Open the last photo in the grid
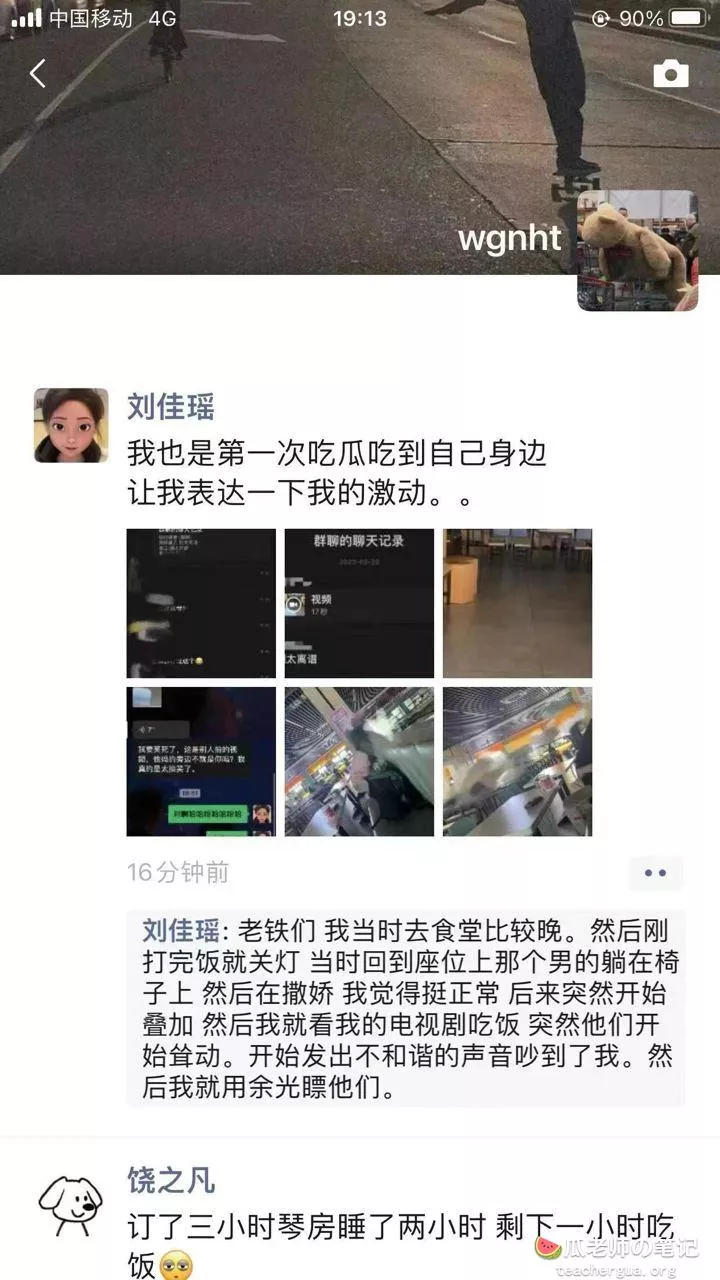 point(517,761)
